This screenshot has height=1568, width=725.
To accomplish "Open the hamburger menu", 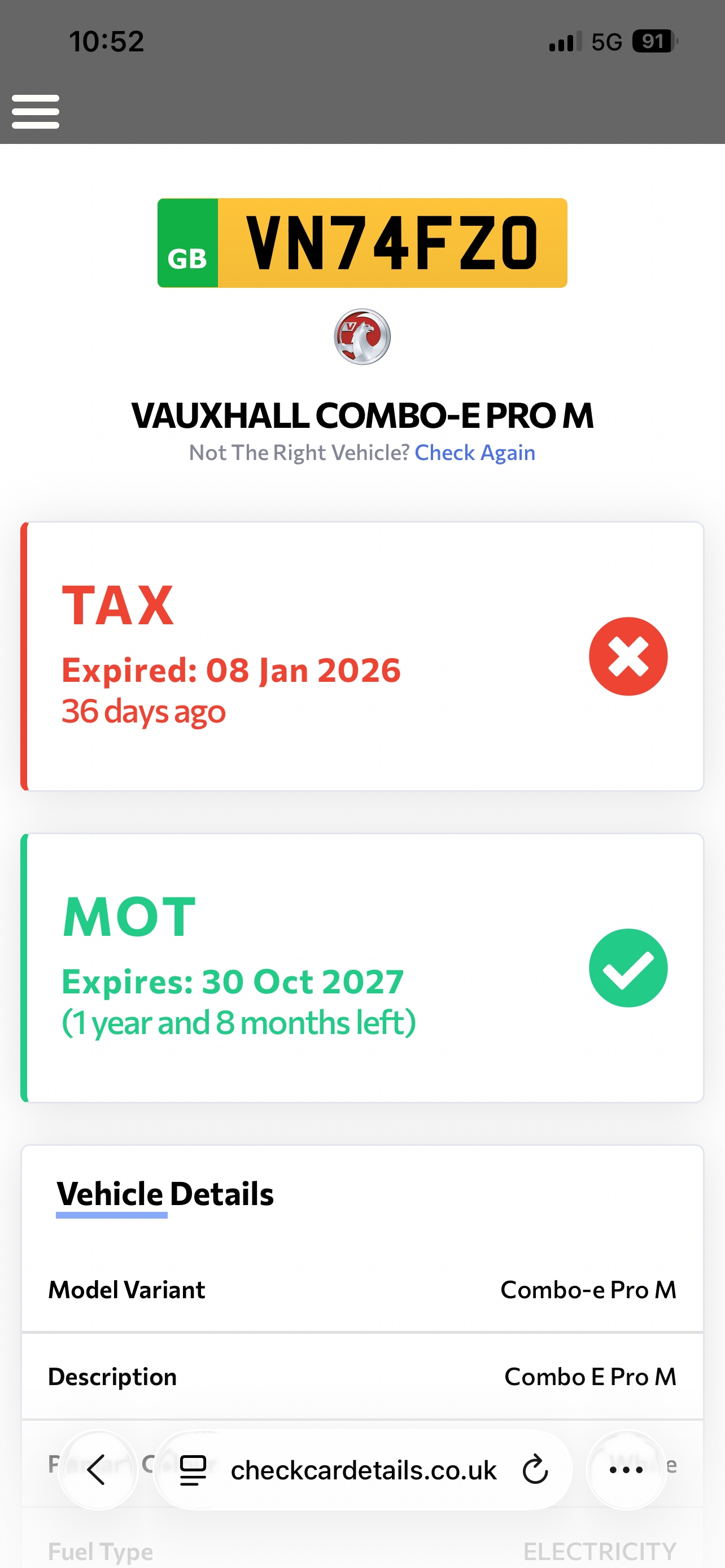I will click(36, 111).
